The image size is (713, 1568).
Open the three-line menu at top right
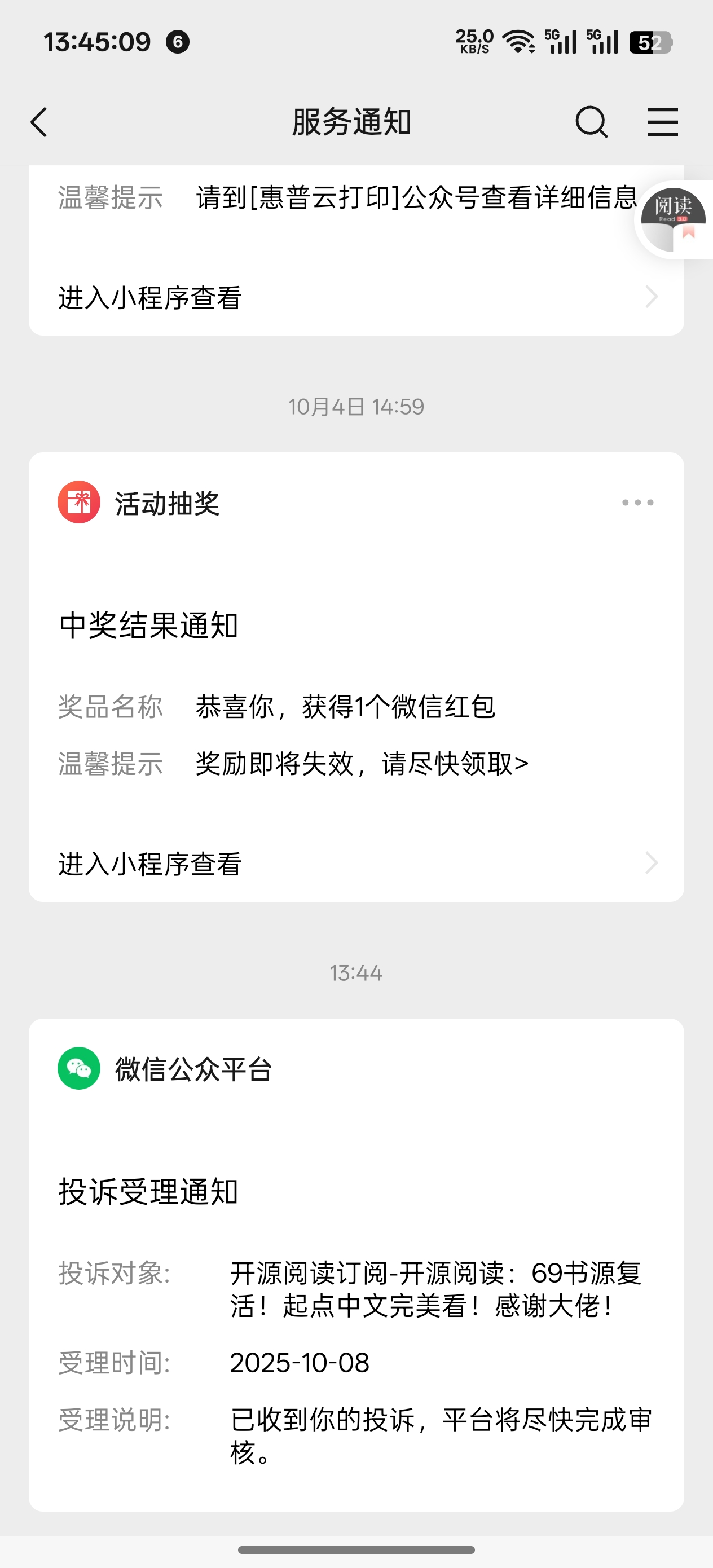click(x=662, y=122)
